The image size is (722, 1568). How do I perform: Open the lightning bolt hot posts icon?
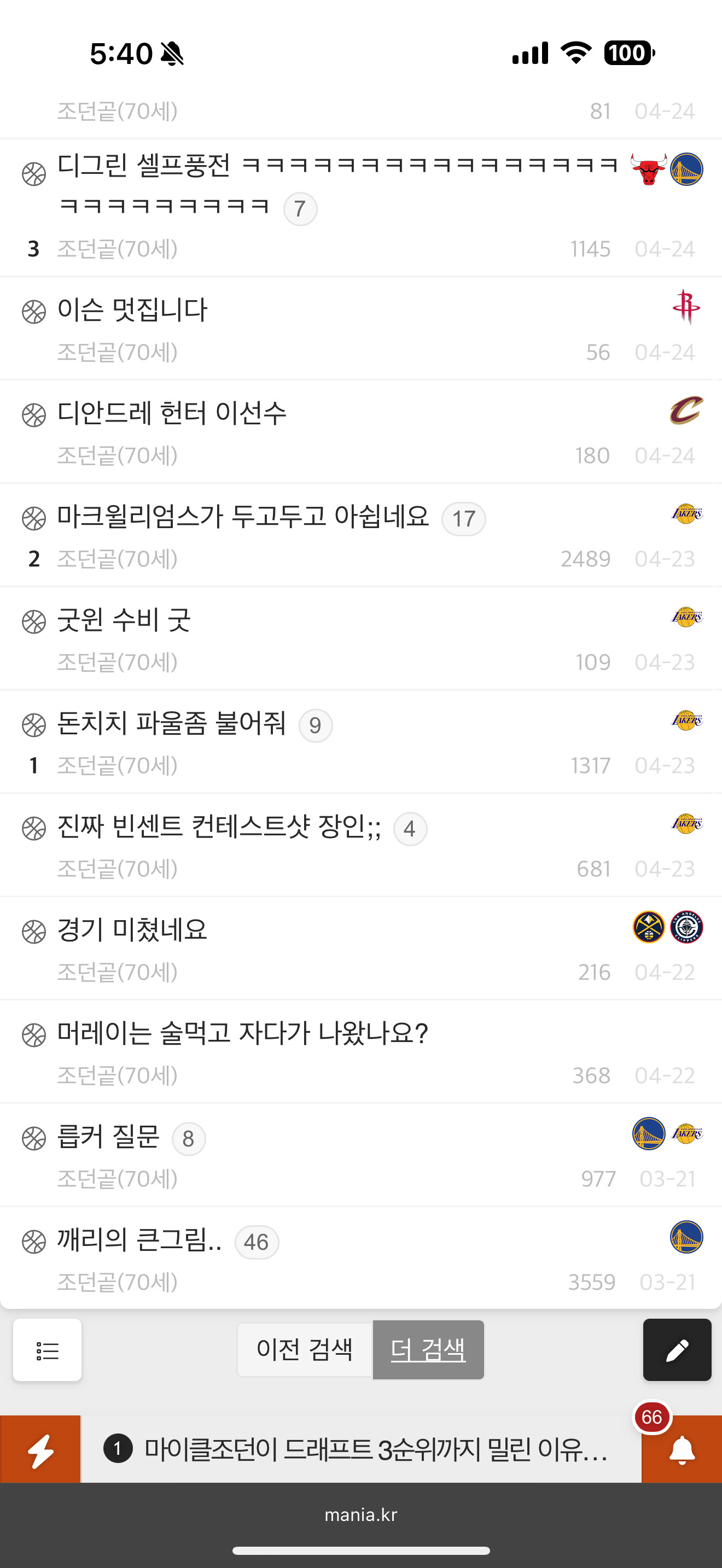click(40, 1449)
